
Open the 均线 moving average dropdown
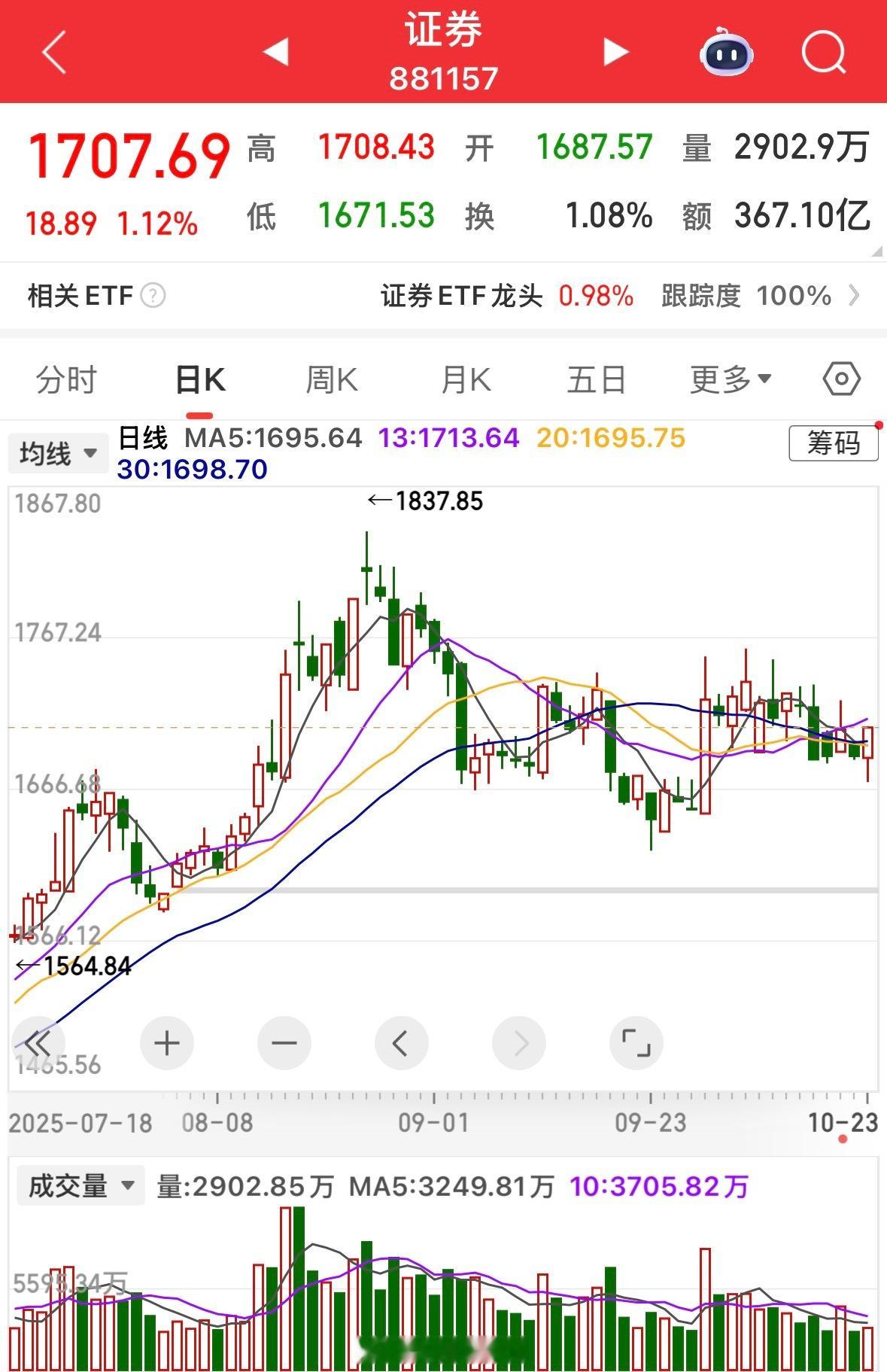[x=58, y=453]
